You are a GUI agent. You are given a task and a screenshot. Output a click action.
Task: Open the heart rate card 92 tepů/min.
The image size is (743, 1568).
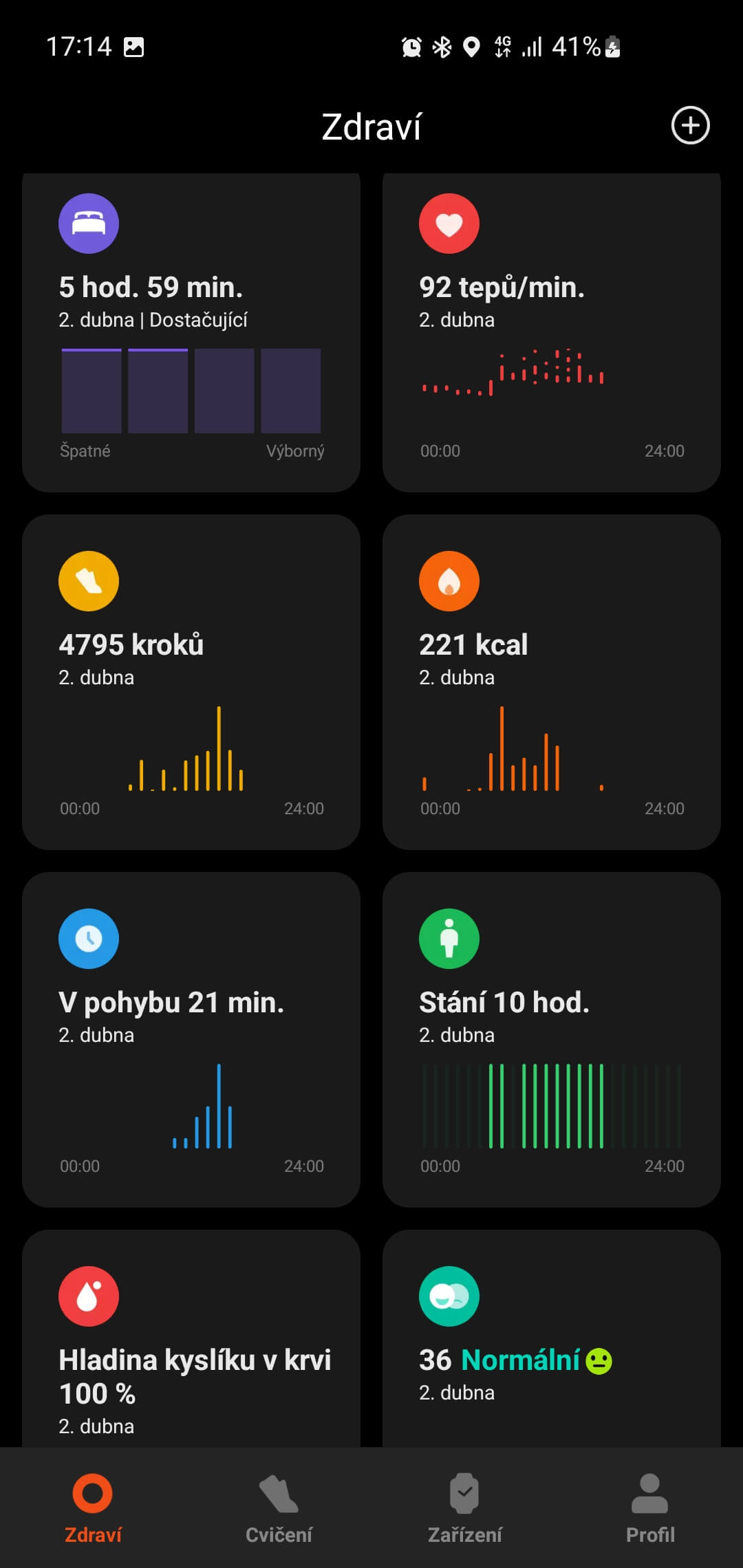pos(551,334)
